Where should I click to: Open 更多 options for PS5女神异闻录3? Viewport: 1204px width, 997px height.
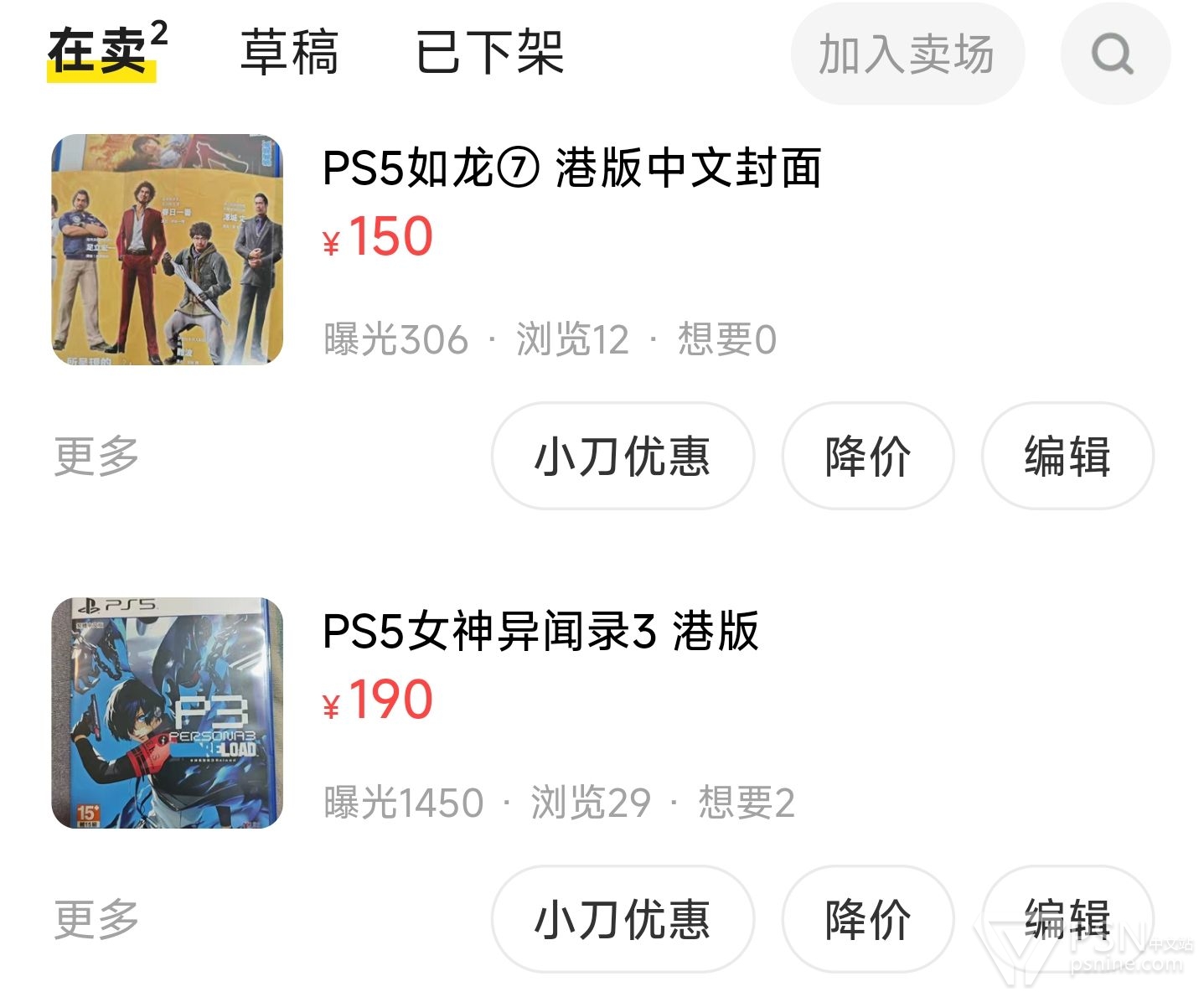[x=96, y=919]
